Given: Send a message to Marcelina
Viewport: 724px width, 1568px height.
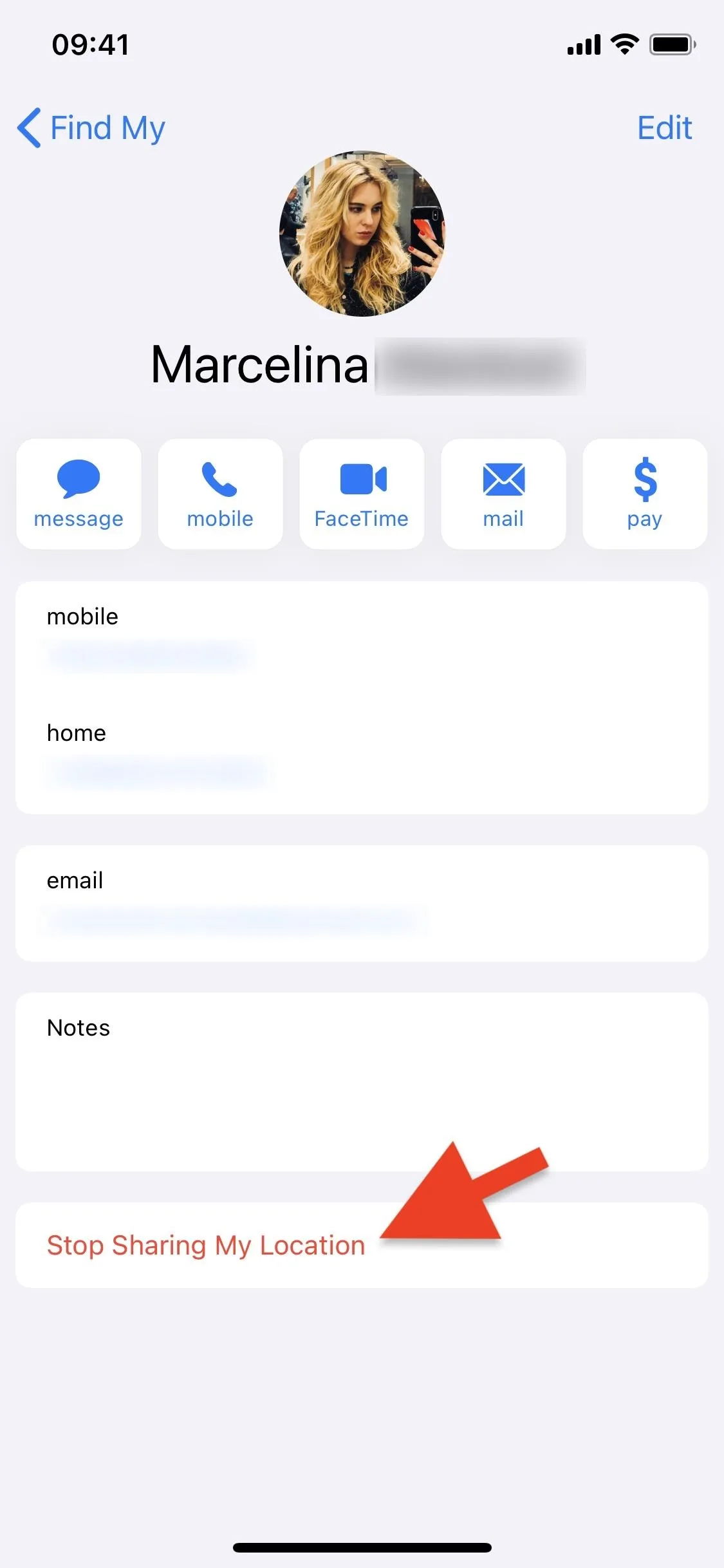Looking at the screenshot, I should coord(79,494).
